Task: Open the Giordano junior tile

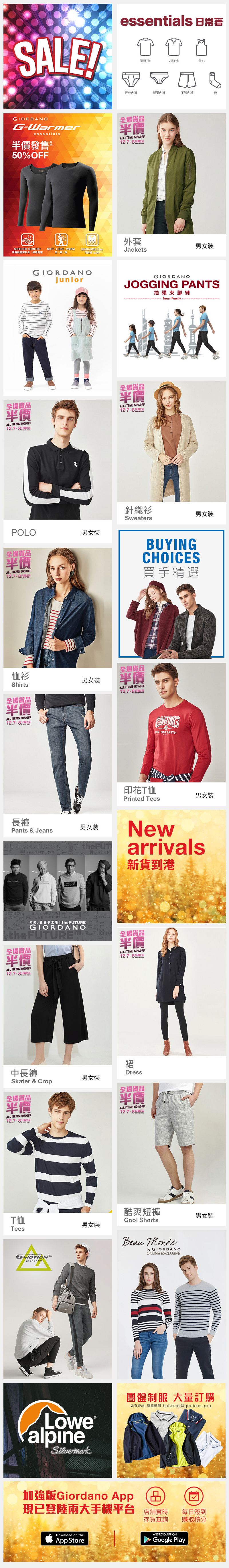Action: click(57, 328)
